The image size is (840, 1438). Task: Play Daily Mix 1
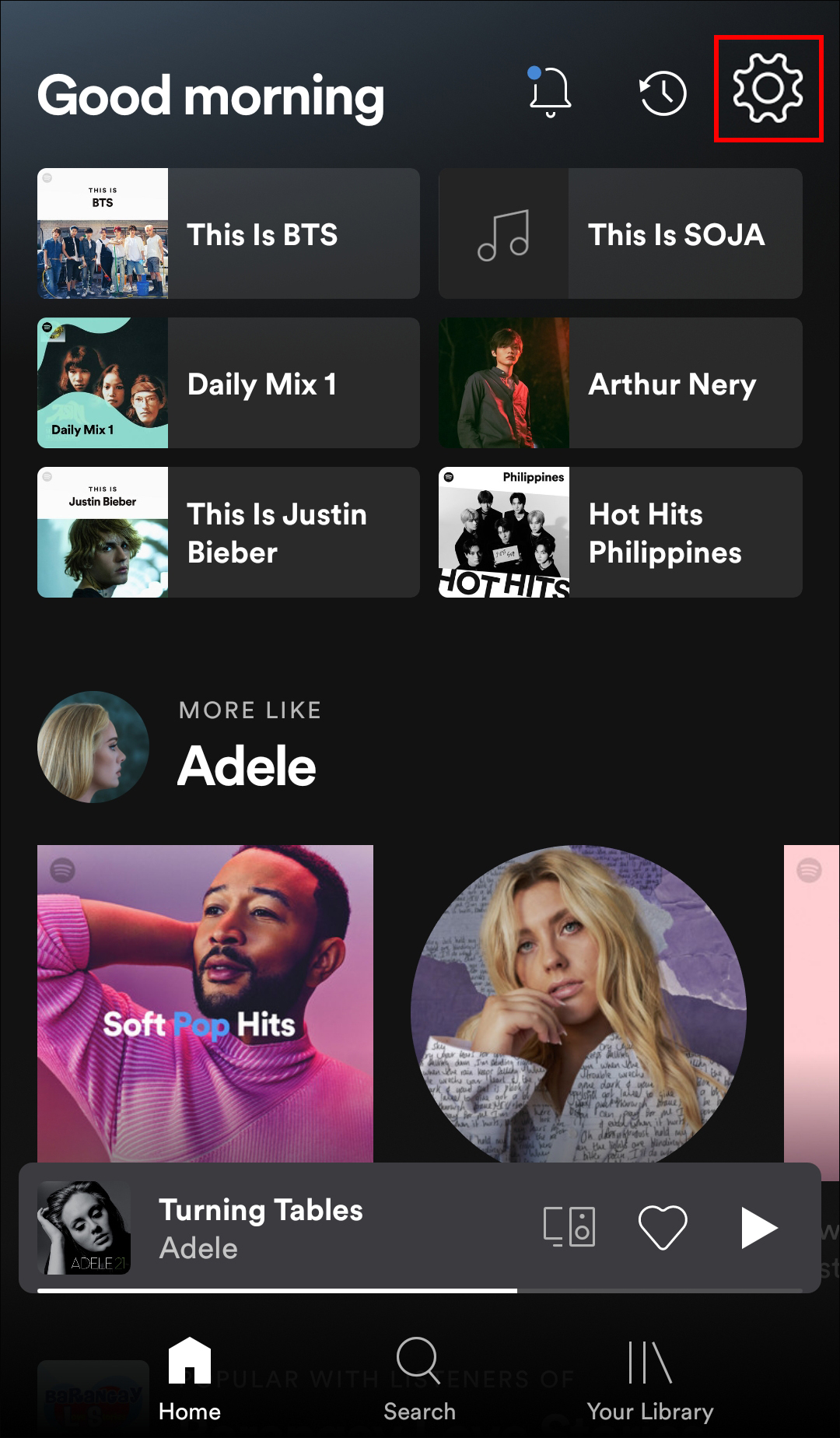[229, 383]
